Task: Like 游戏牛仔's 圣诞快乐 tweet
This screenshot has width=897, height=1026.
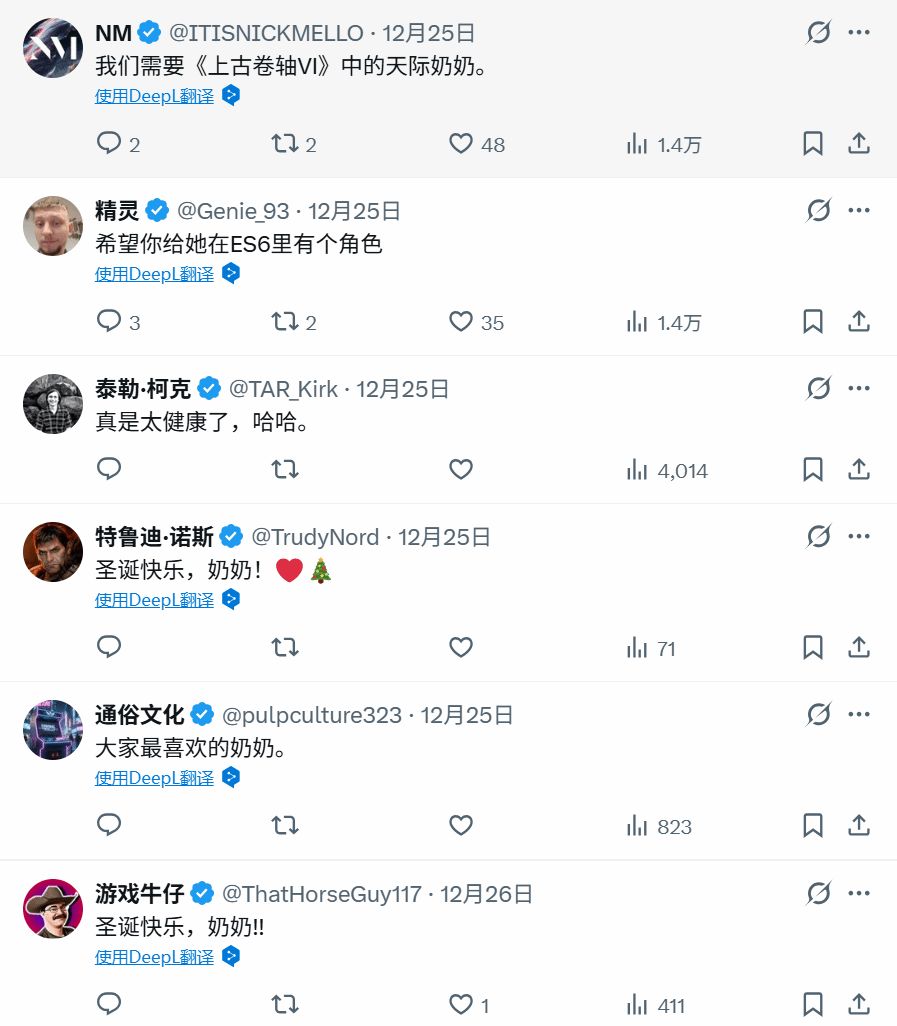Action: 461,1004
